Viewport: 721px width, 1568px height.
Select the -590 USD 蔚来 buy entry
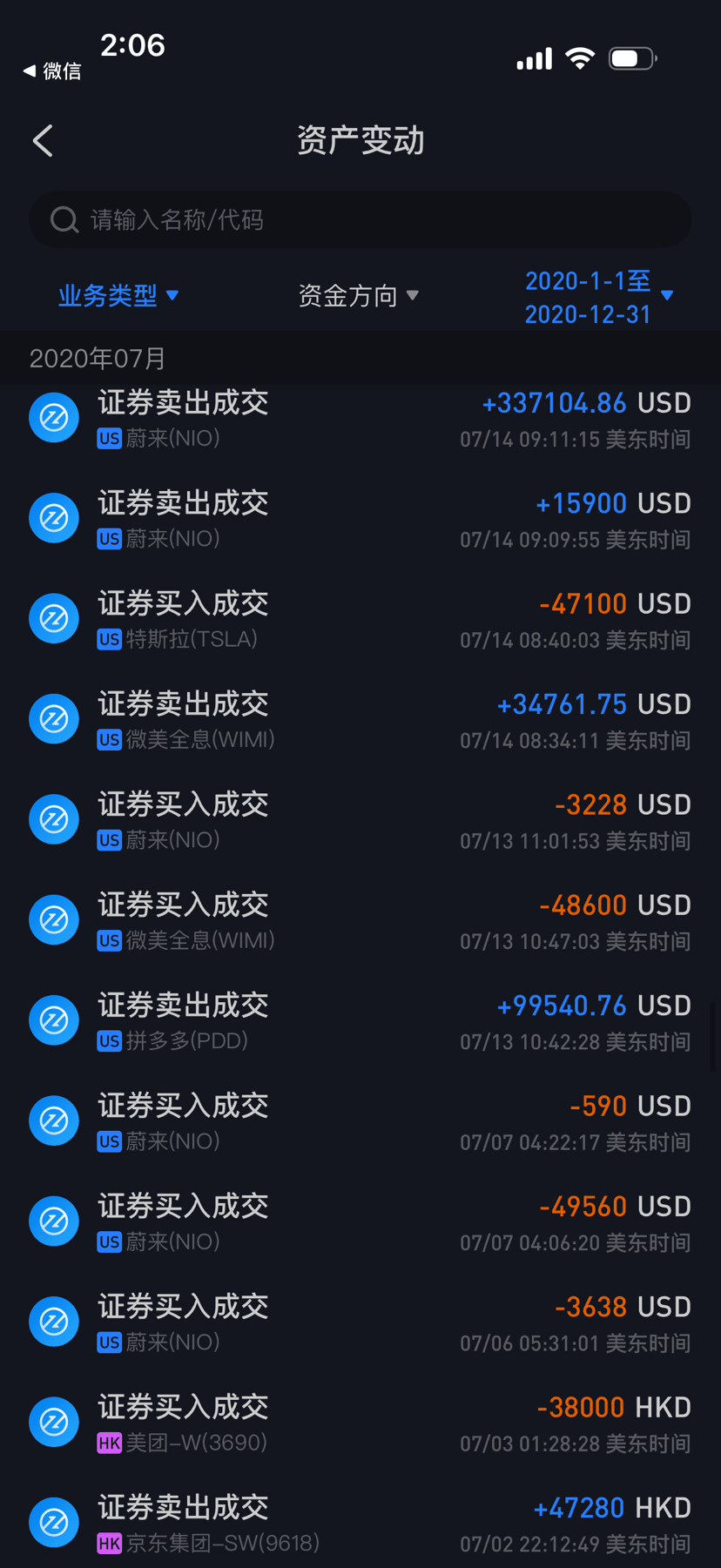pos(360,1121)
